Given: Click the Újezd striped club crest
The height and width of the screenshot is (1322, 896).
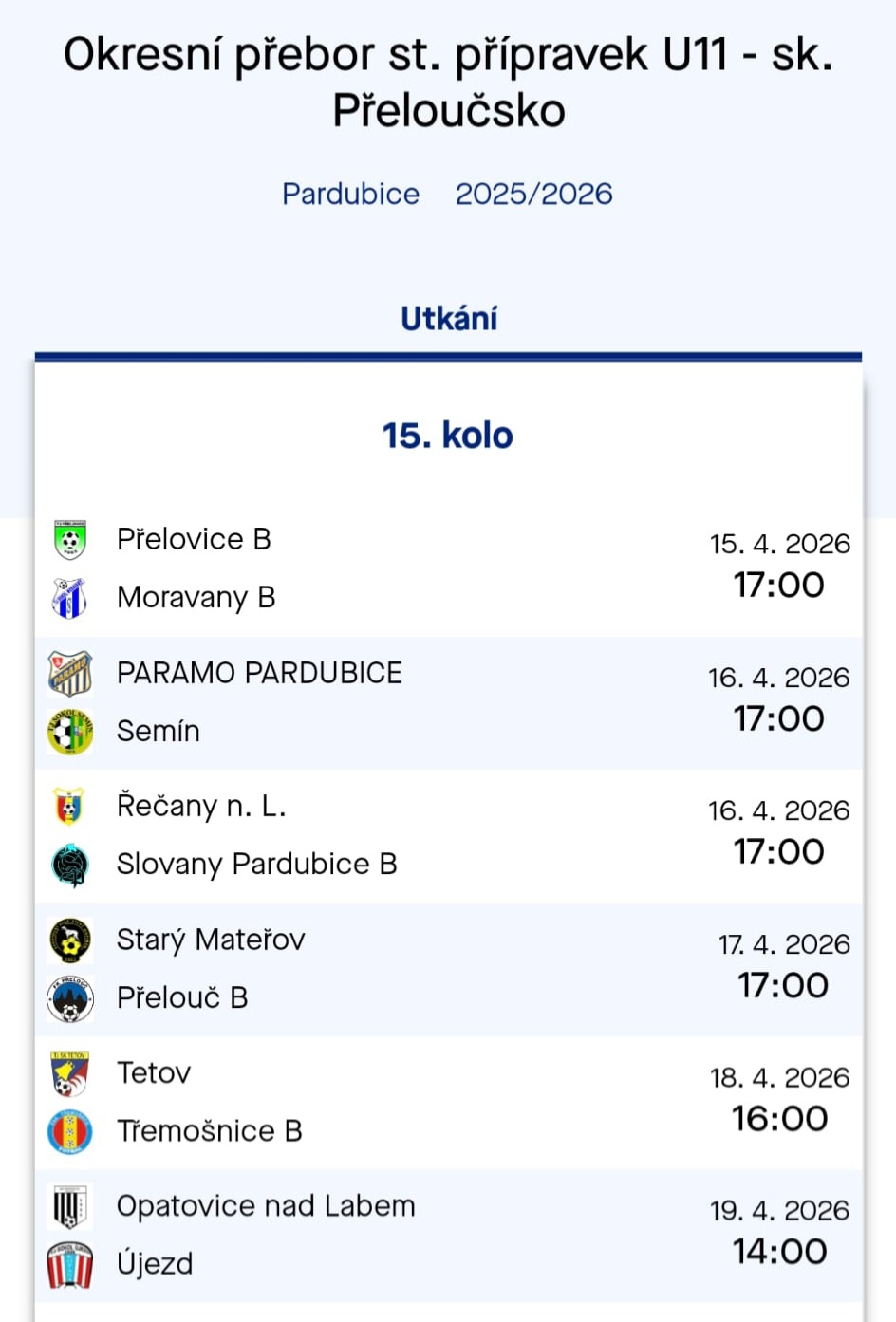Looking at the screenshot, I should (69, 1263).
